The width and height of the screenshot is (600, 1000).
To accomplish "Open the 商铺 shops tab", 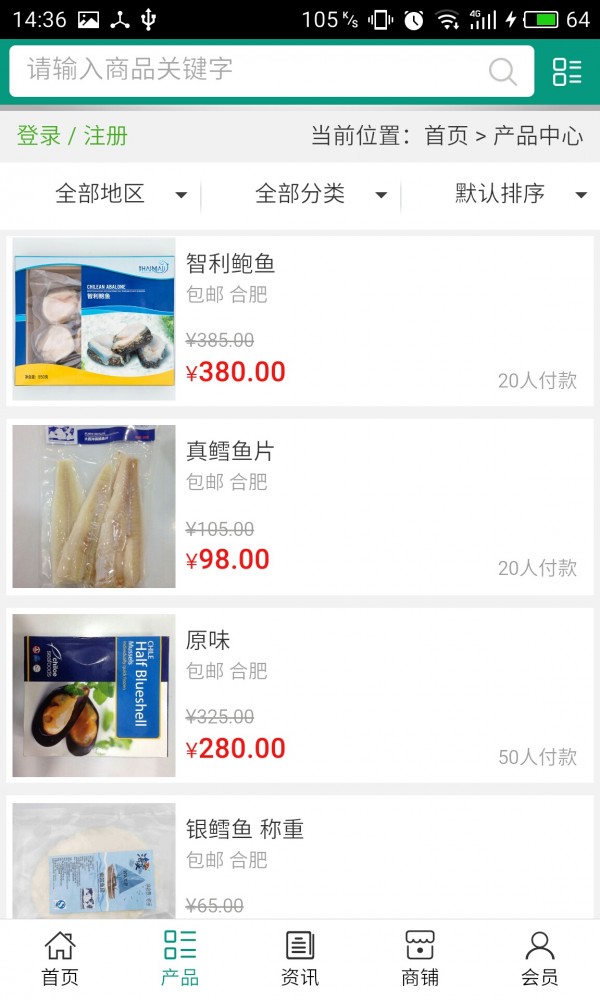I will 420,958.
